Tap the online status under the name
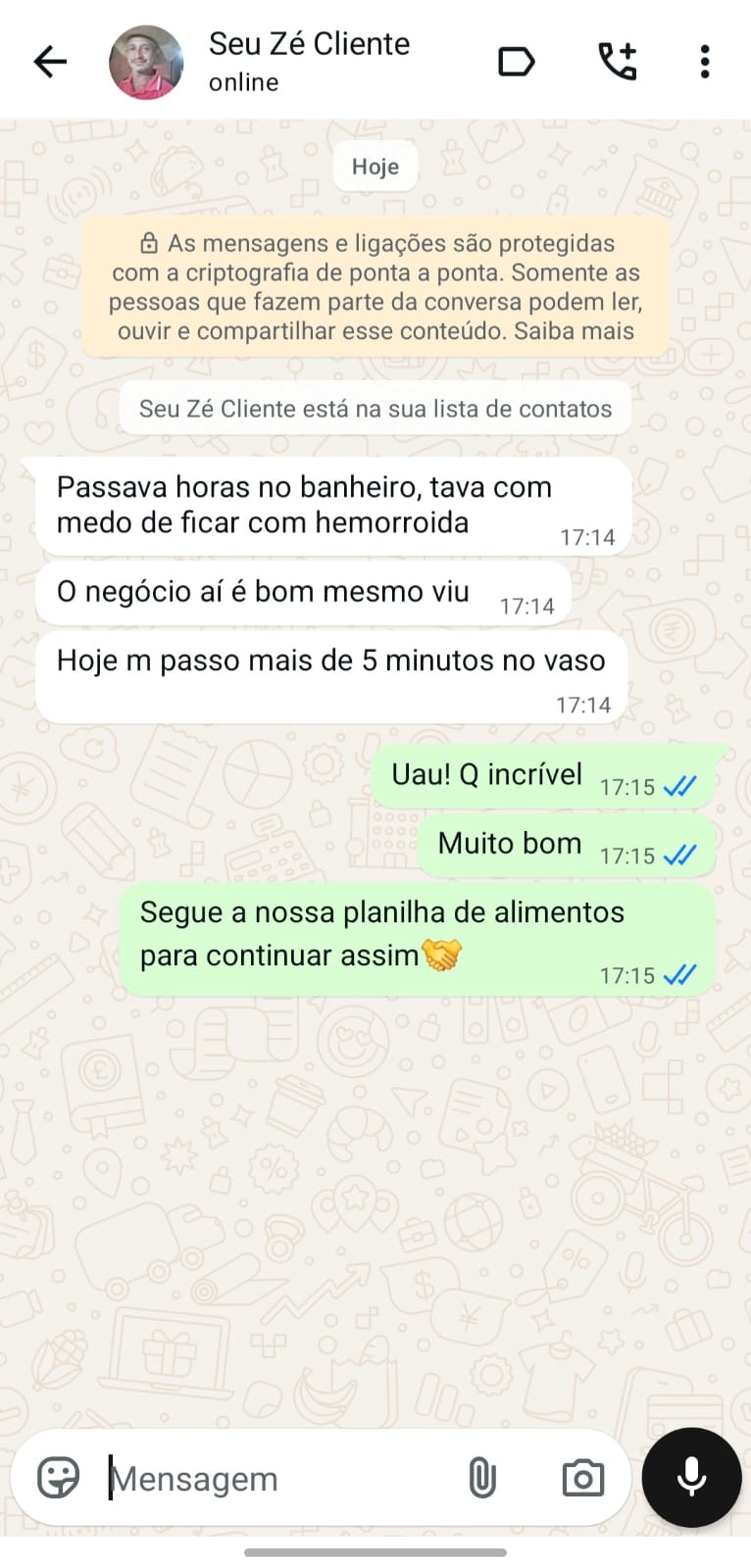This screenshot has width=751, height=1568. click(x=242, y=82)
